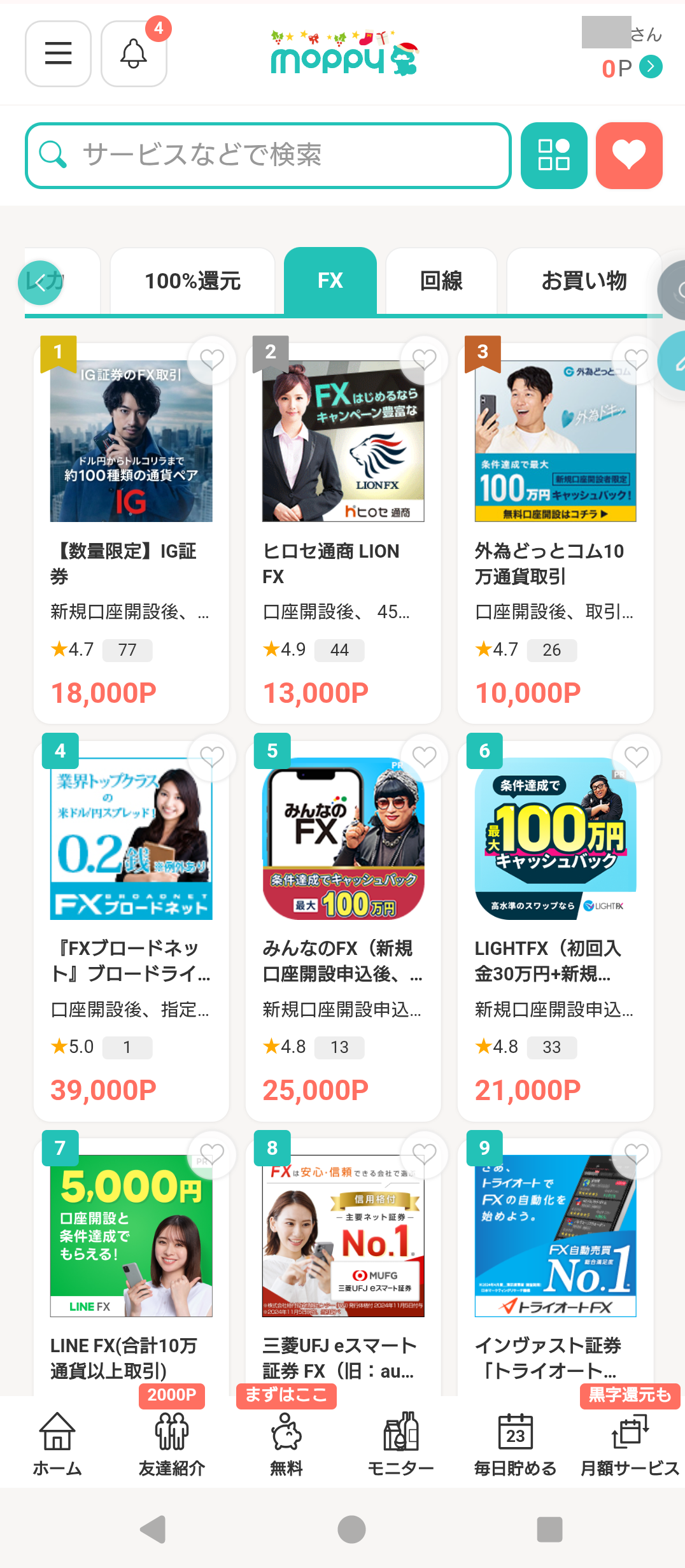Select the 回線 tab
The height and width of the screenshot is (1568, 685).
tap(441, 281)
